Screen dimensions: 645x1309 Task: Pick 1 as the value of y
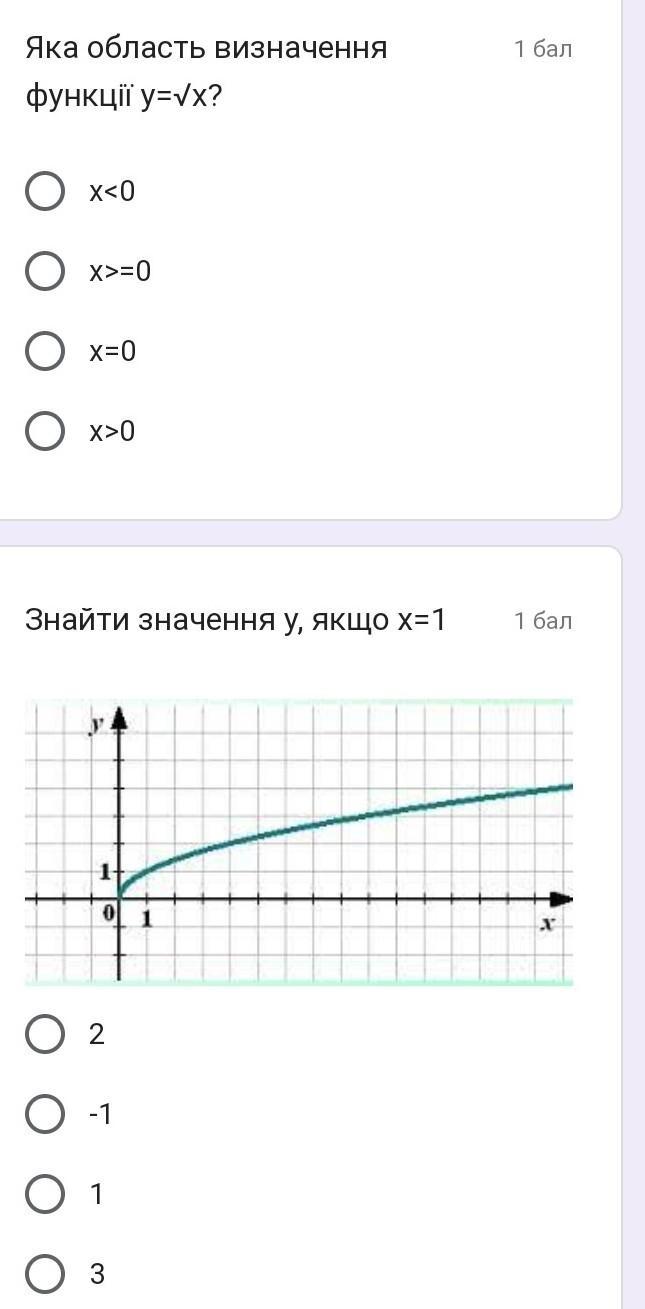coord(45,1194)
